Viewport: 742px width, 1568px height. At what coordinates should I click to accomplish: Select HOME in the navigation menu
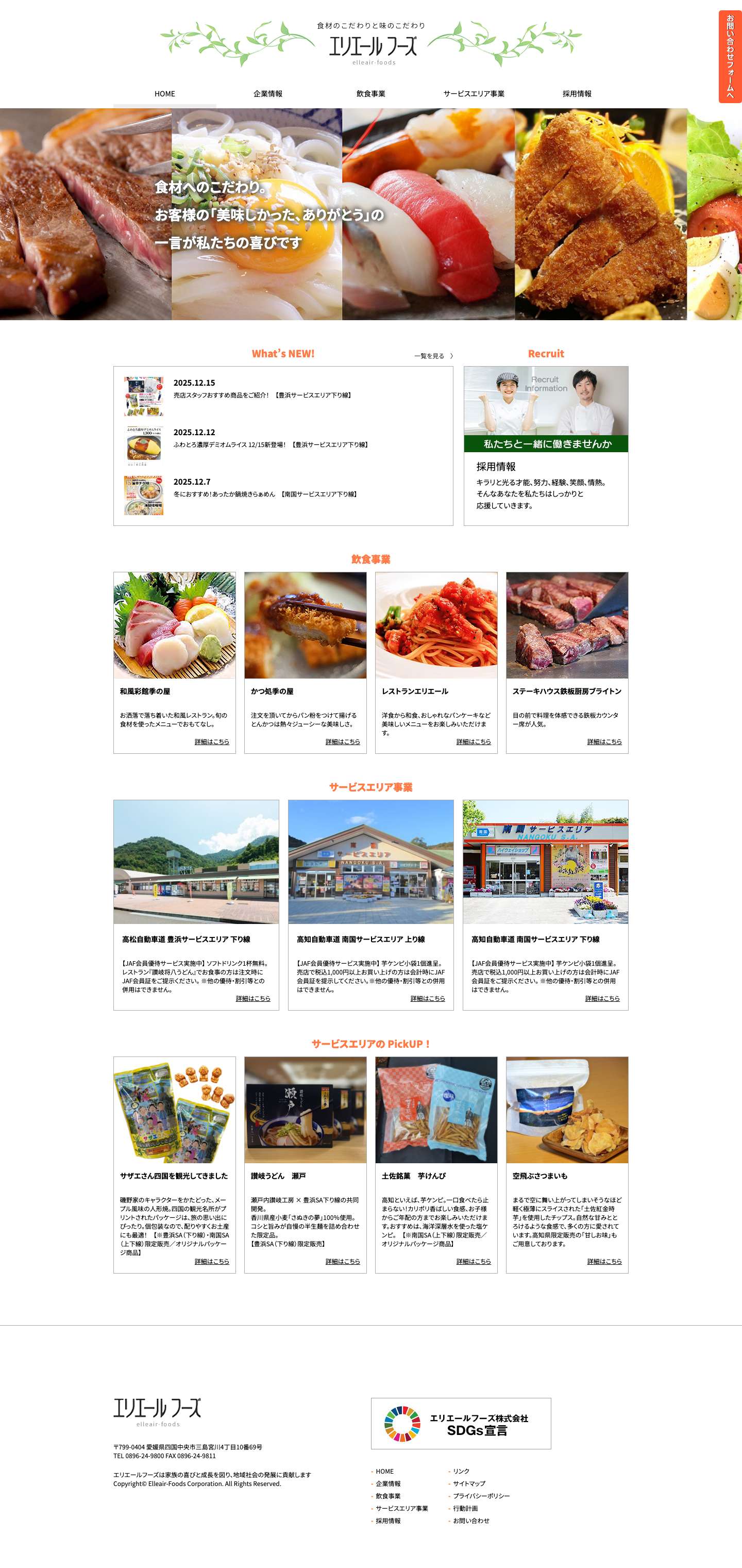(164, 94)
